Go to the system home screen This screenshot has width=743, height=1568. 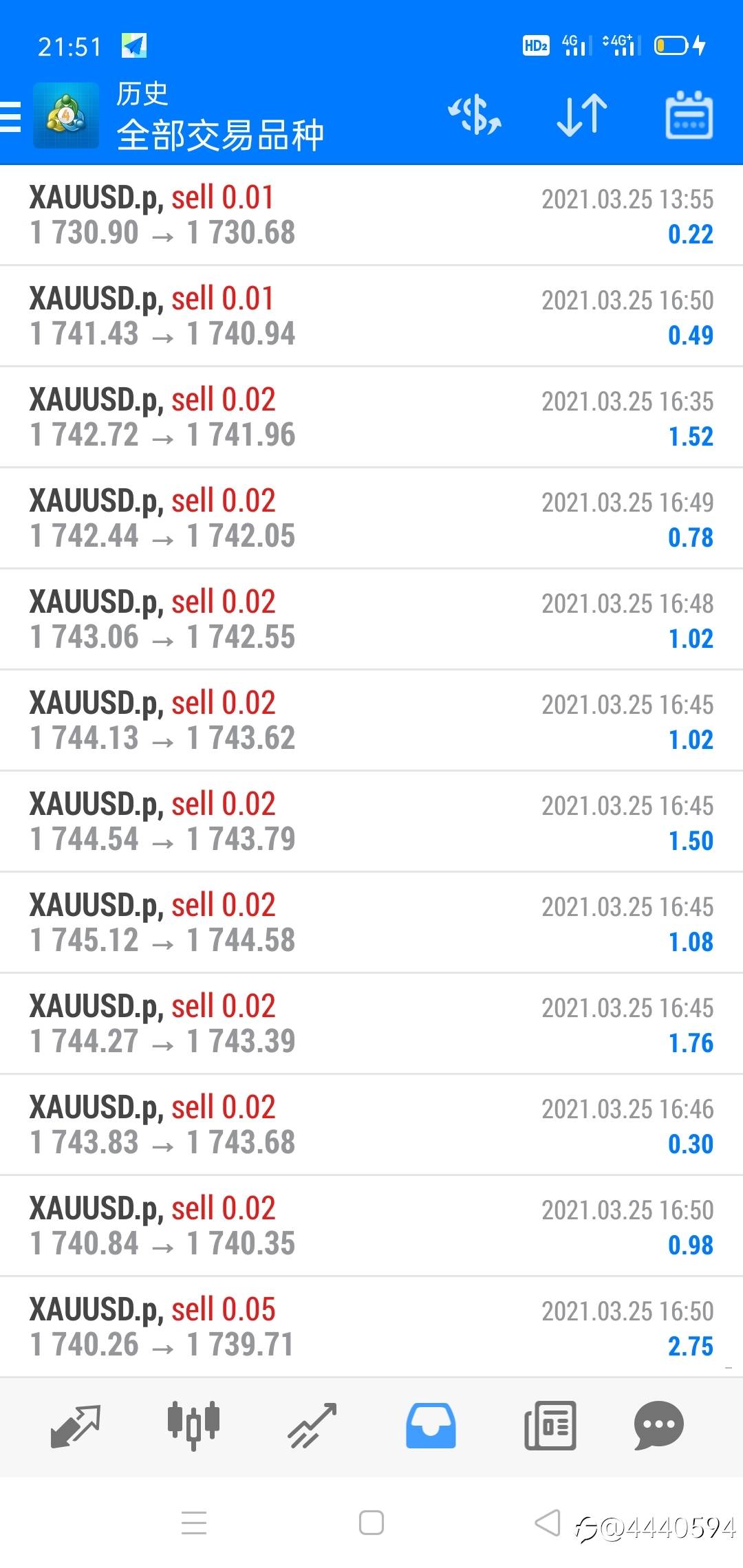pos(371,1523)
